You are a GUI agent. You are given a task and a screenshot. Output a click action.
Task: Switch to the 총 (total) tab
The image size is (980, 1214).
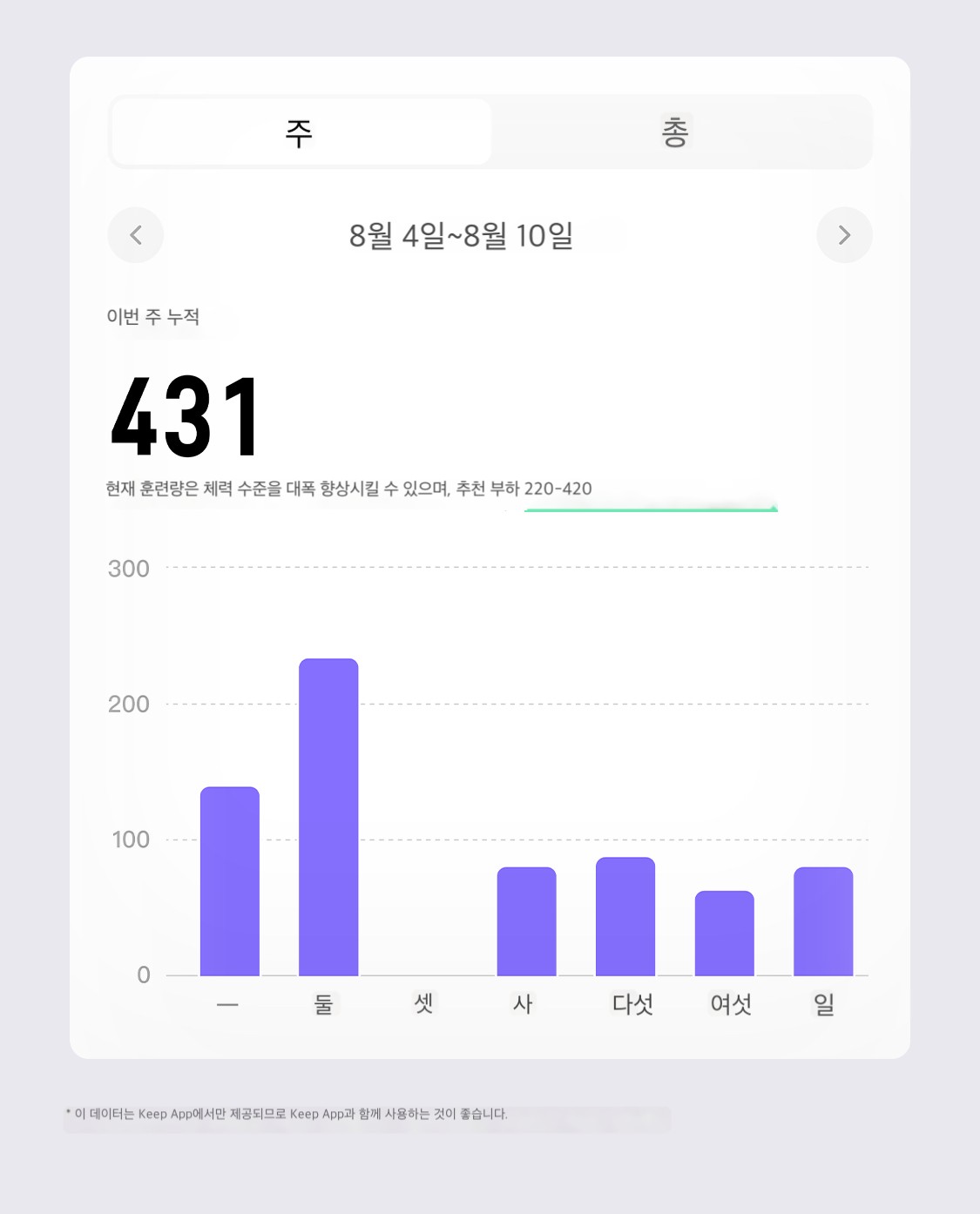tap(680, 132)
